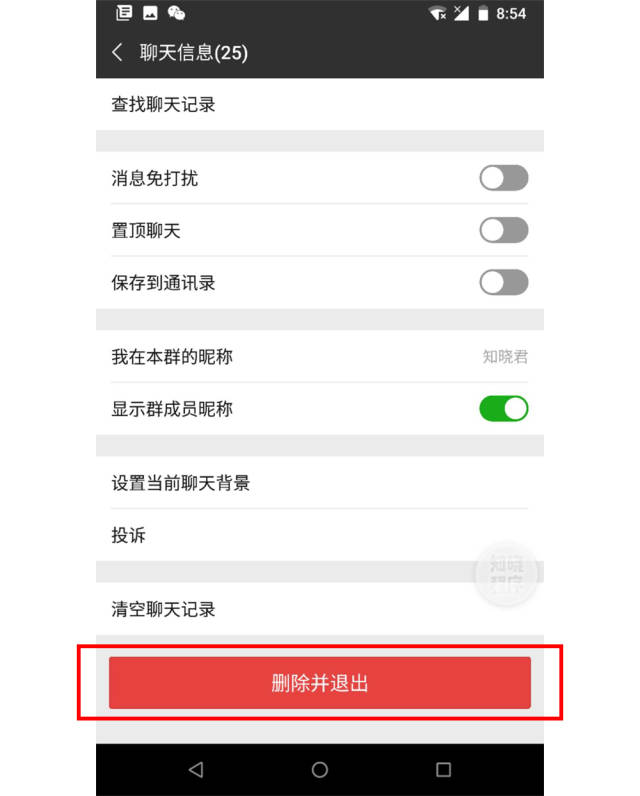Open 设置当前聊天背景
Viewport: 640px width, 796px height.
coord(320,482)
